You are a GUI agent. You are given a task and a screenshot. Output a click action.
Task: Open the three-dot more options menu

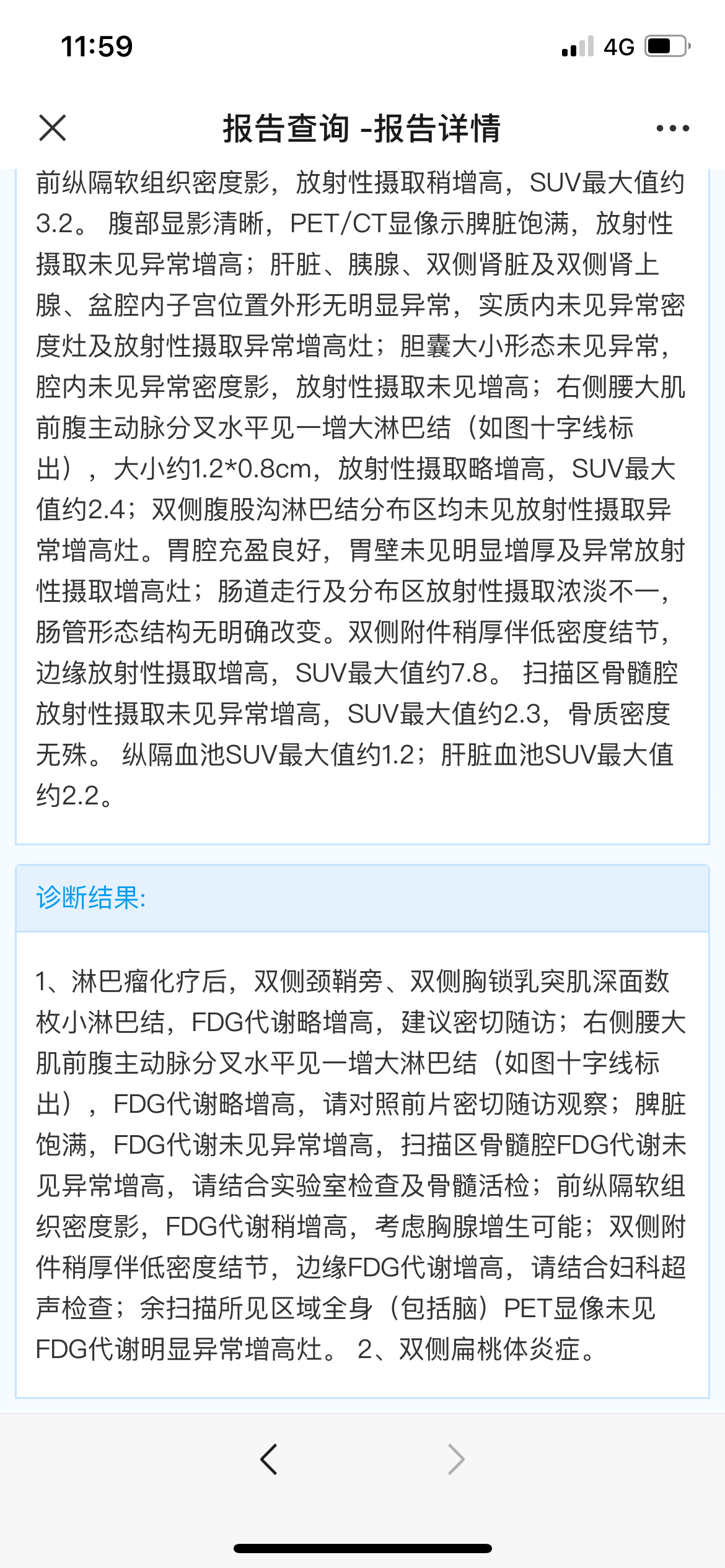point(672,128)
